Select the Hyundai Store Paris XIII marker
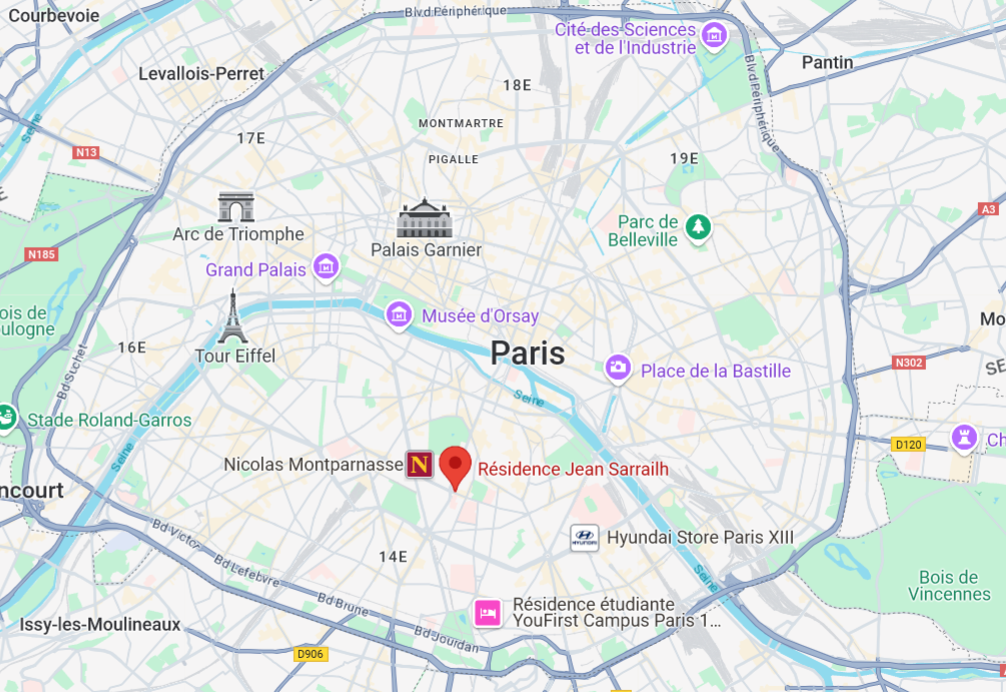This screenshot has width=1006, height=692. click(585, 538)
